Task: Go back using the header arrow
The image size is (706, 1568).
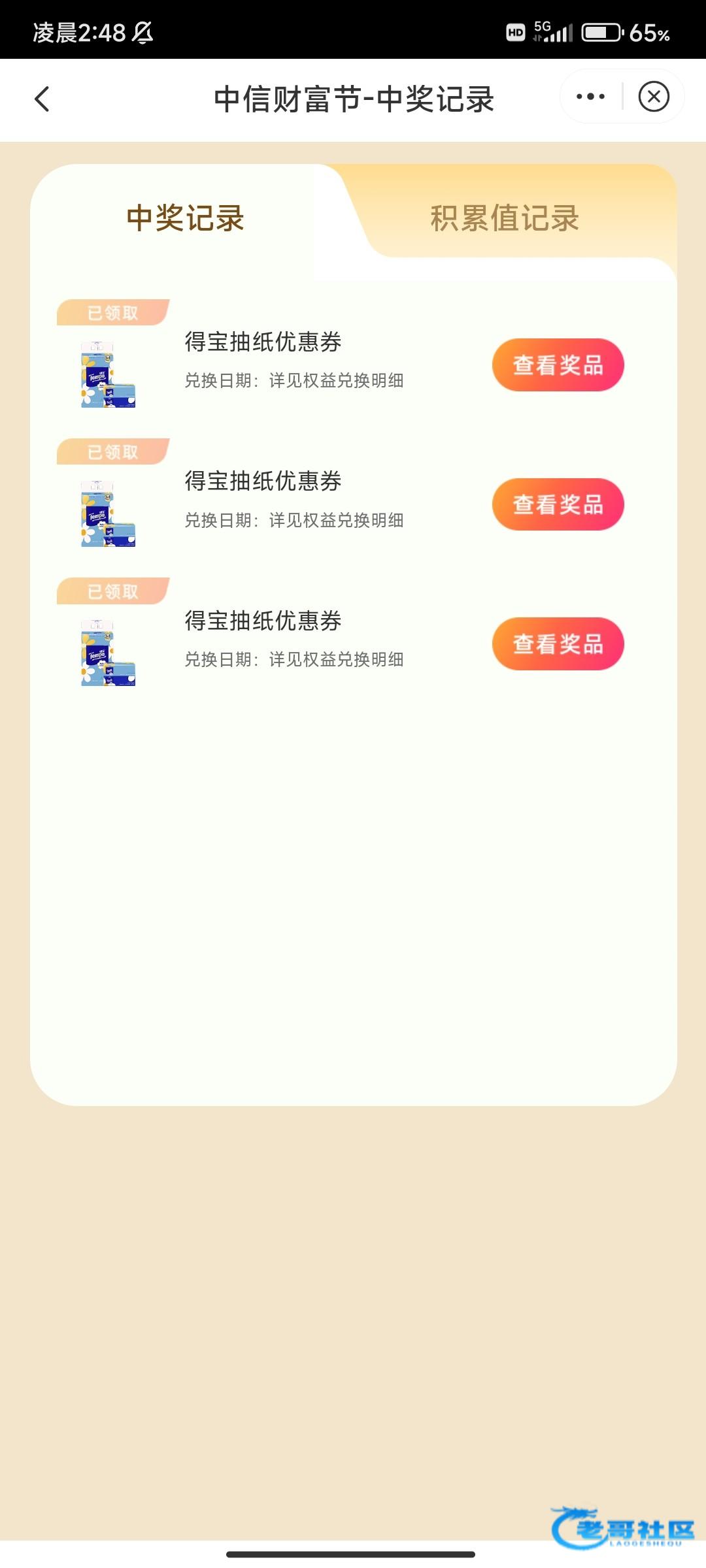Action: click(x=42, y=99)
